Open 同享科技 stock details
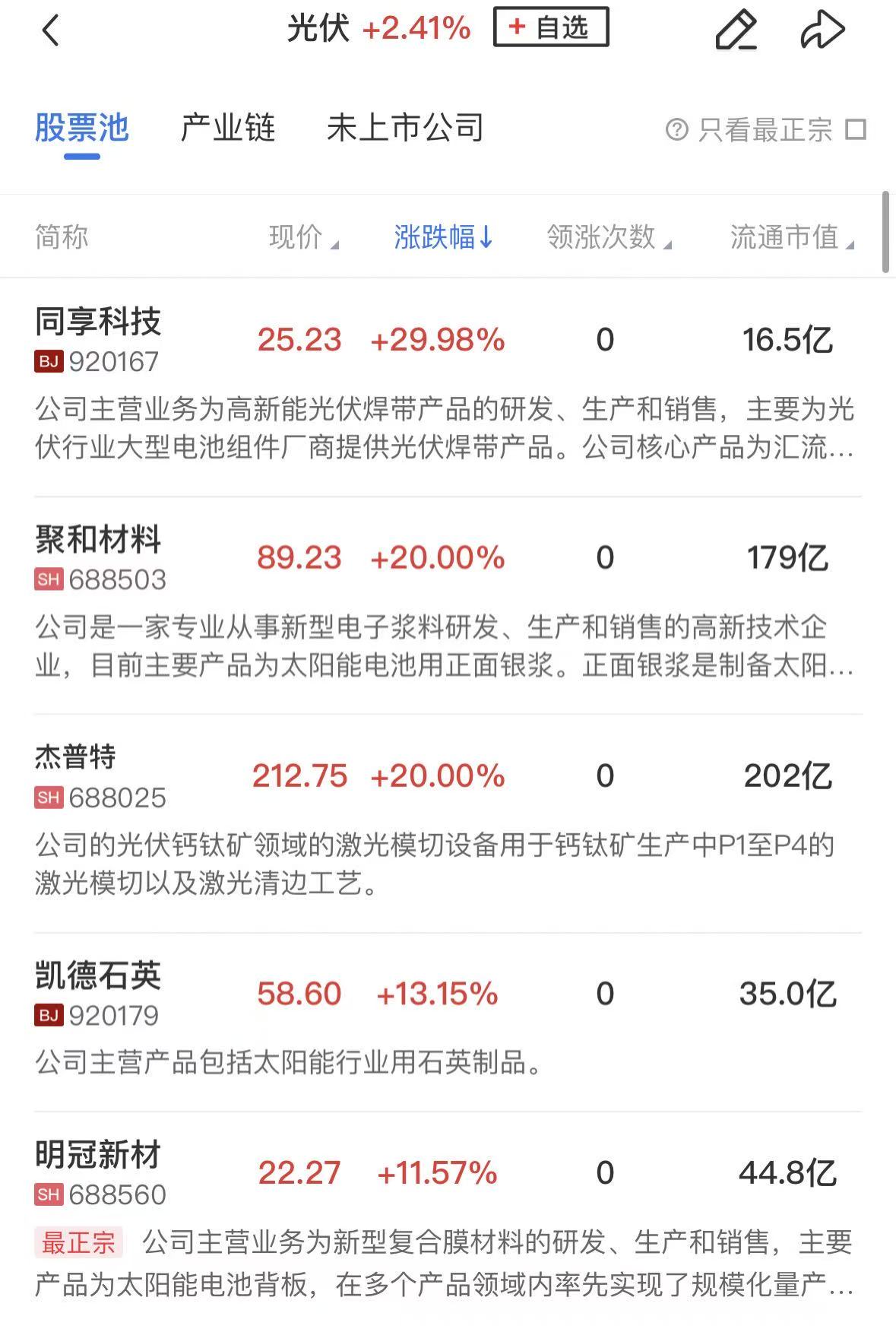896x1329 pixels. 98,322
